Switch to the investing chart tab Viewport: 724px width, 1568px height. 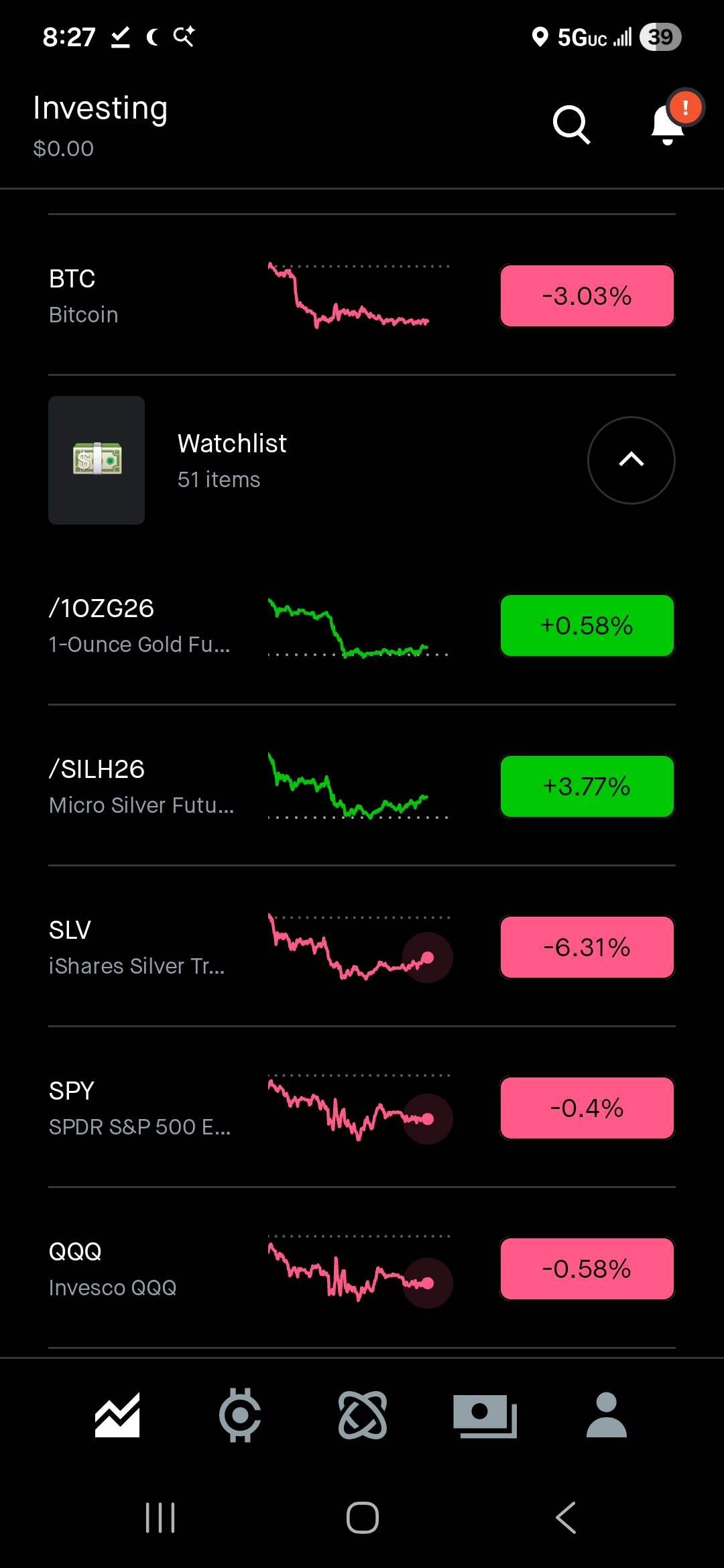[x=117, y=1415]
